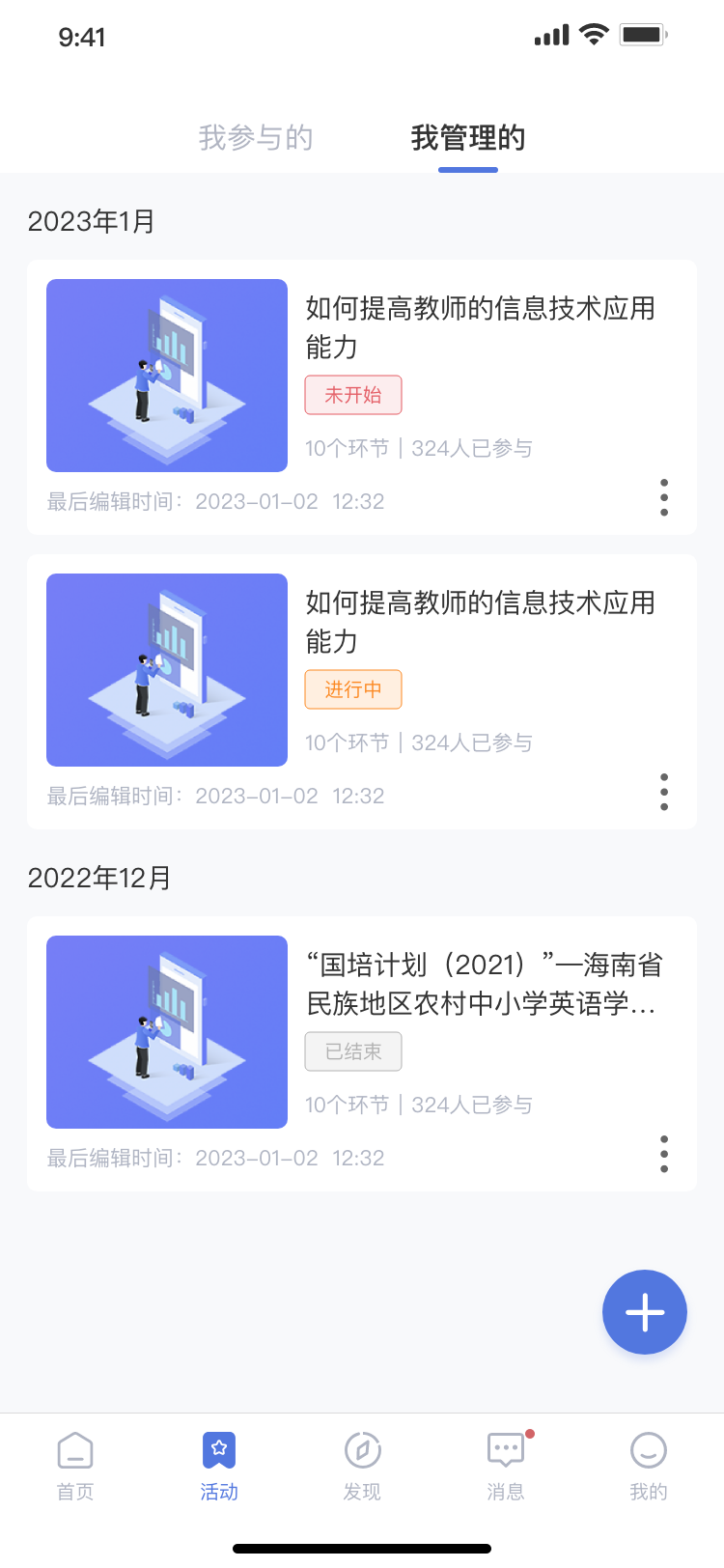The width and height of the screenshot is (724, 1568).
Task: Open the three-dot menu on the 国培计划 activity
Action: [664, 1154]
